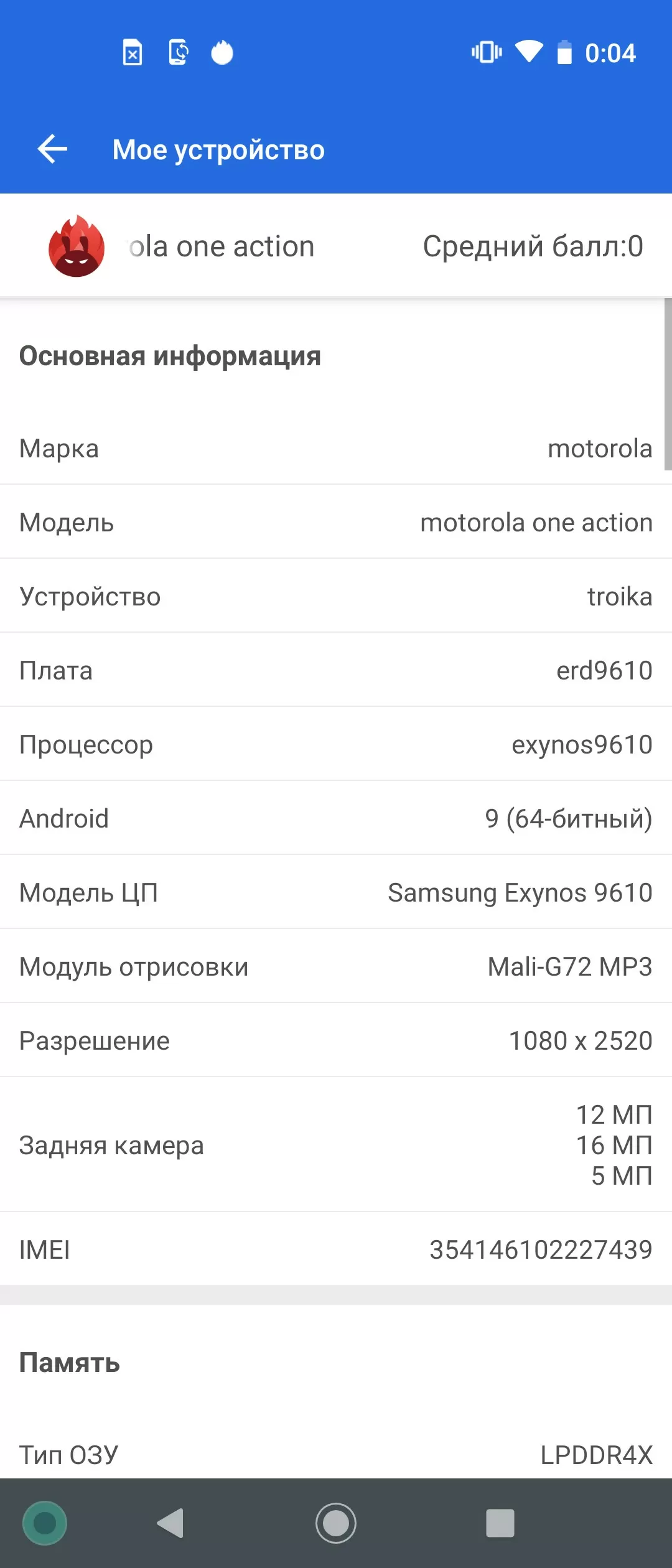Viewport: 672px width, 1568px height.
Task: Tap the system back button
Action: click(170, 1523)
